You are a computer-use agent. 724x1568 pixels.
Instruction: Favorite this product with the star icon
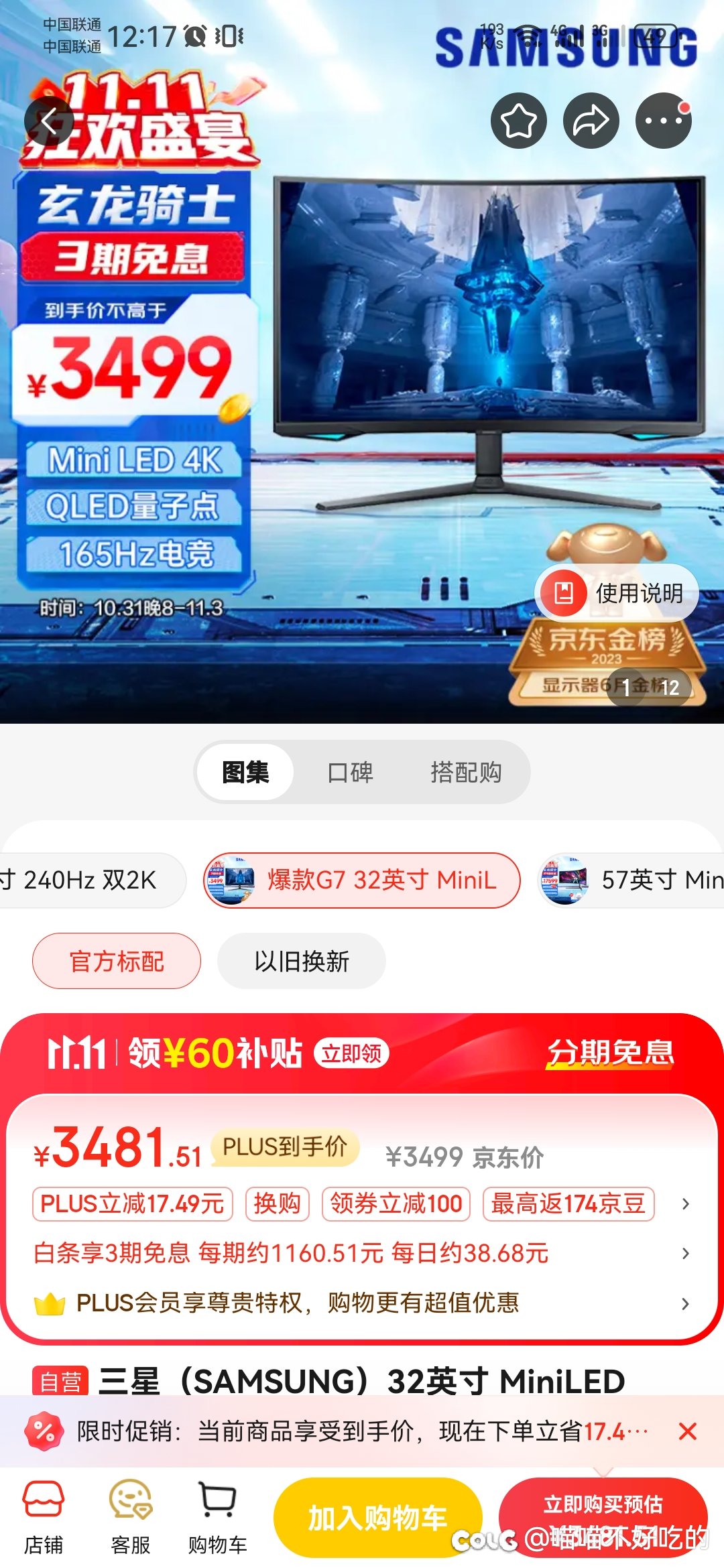519,121
